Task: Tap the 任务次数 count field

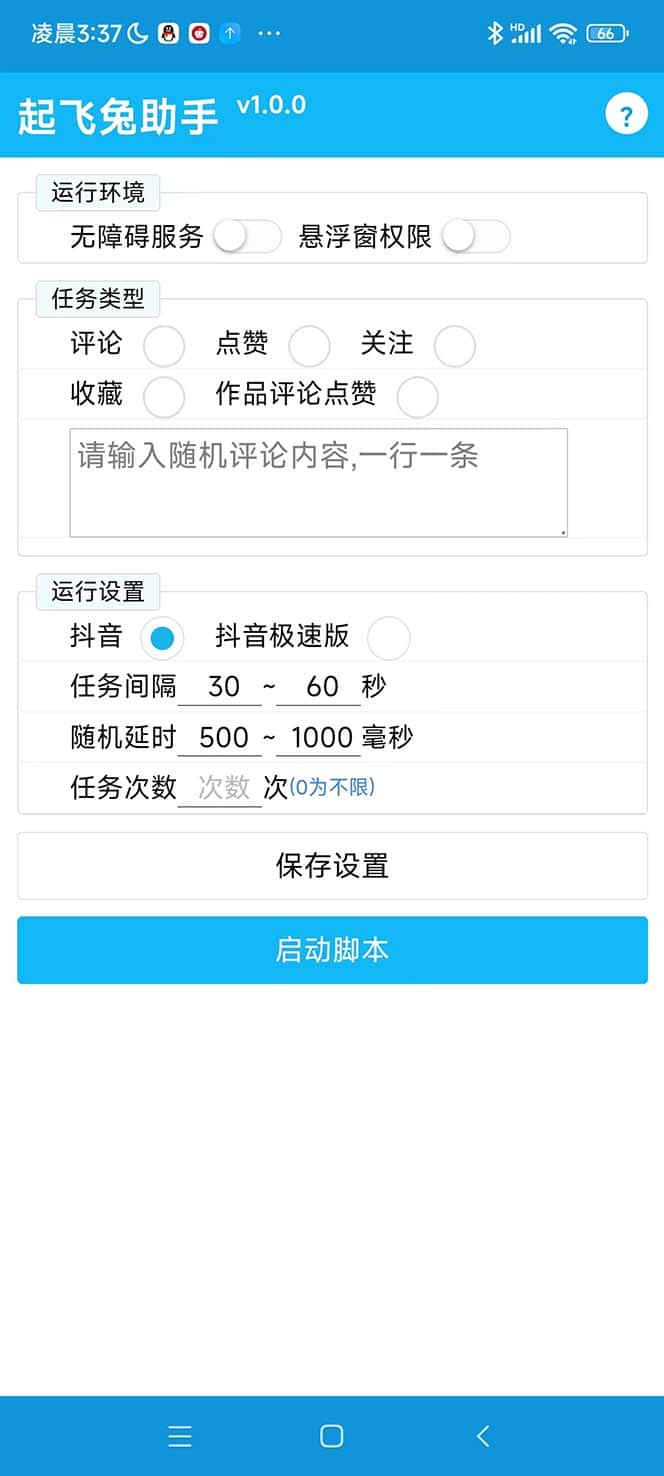Action: click(222, 788)
